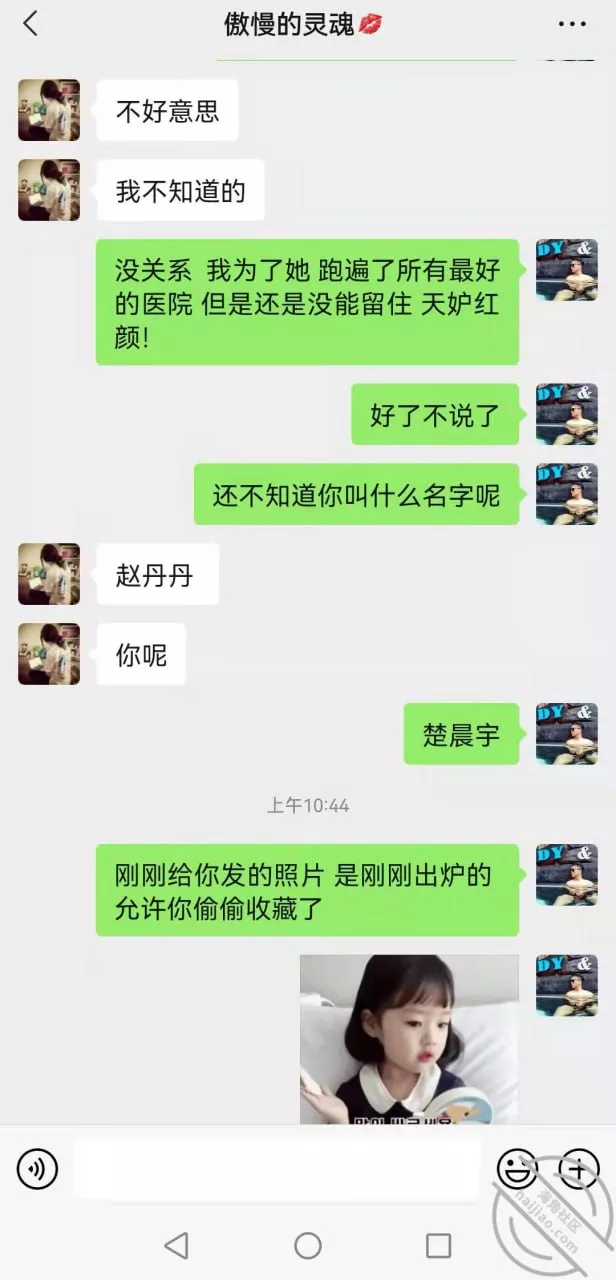
Task: Tap the system home button
Action: coord(308,1245)
